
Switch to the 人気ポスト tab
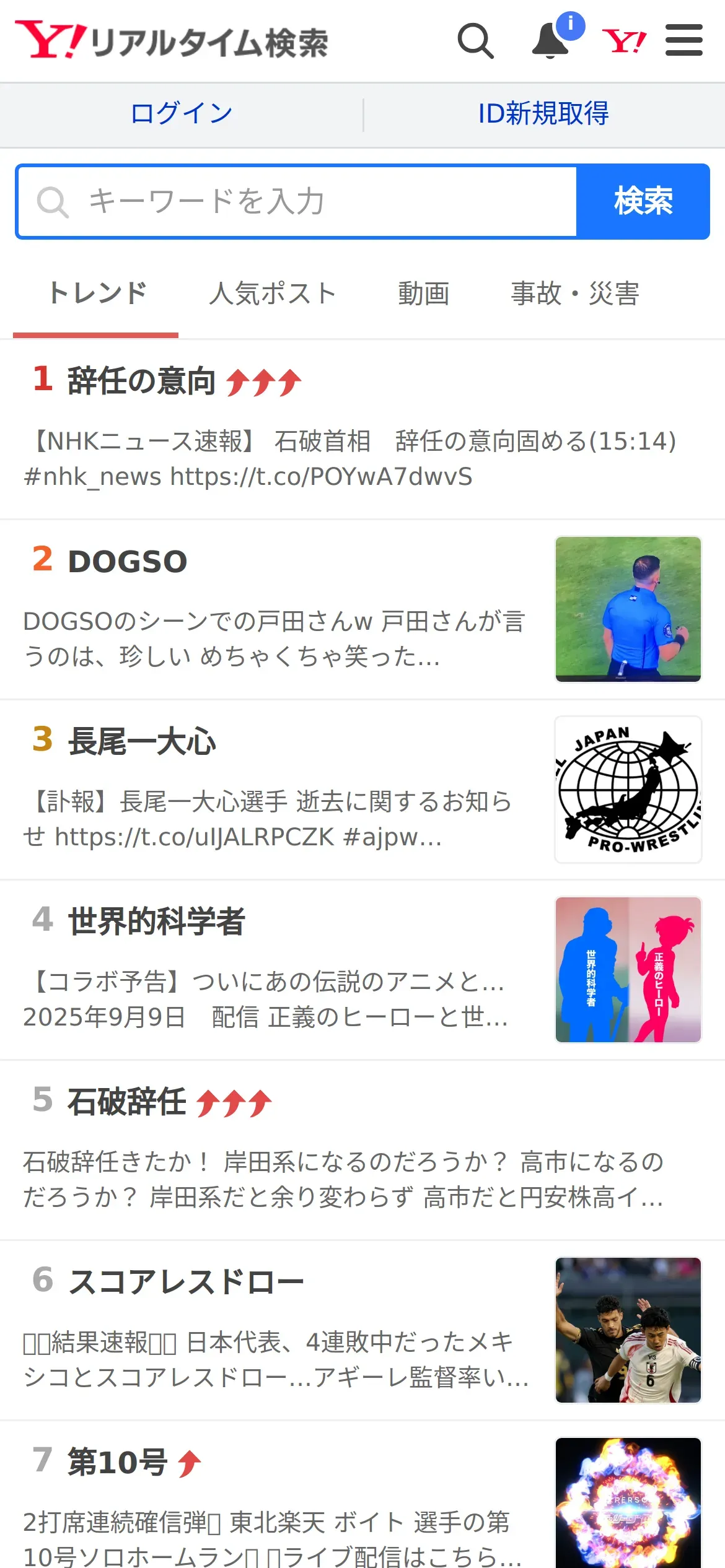(273, 294)
